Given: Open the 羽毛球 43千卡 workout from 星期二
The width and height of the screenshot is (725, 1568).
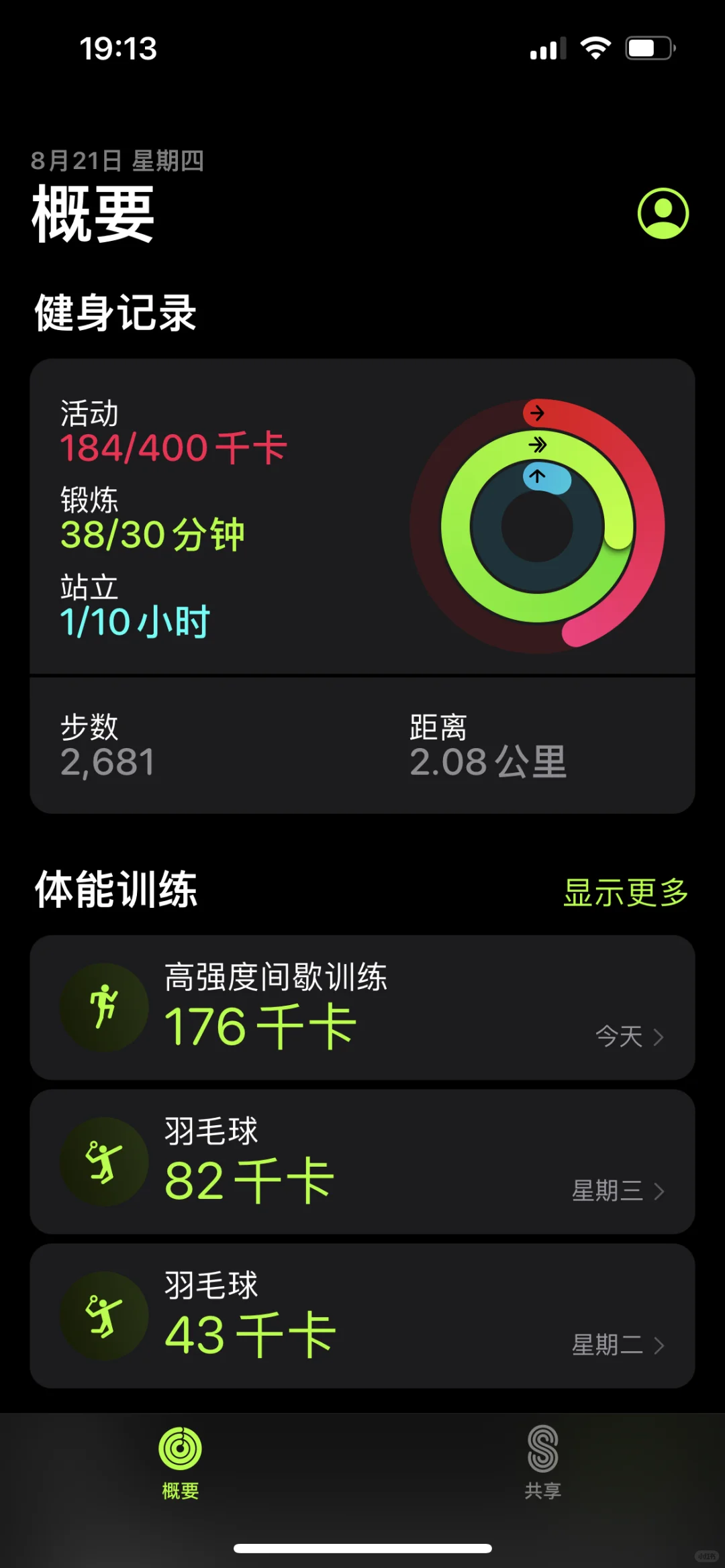Looking at the screenshot, I should (x=362, y=1316).
